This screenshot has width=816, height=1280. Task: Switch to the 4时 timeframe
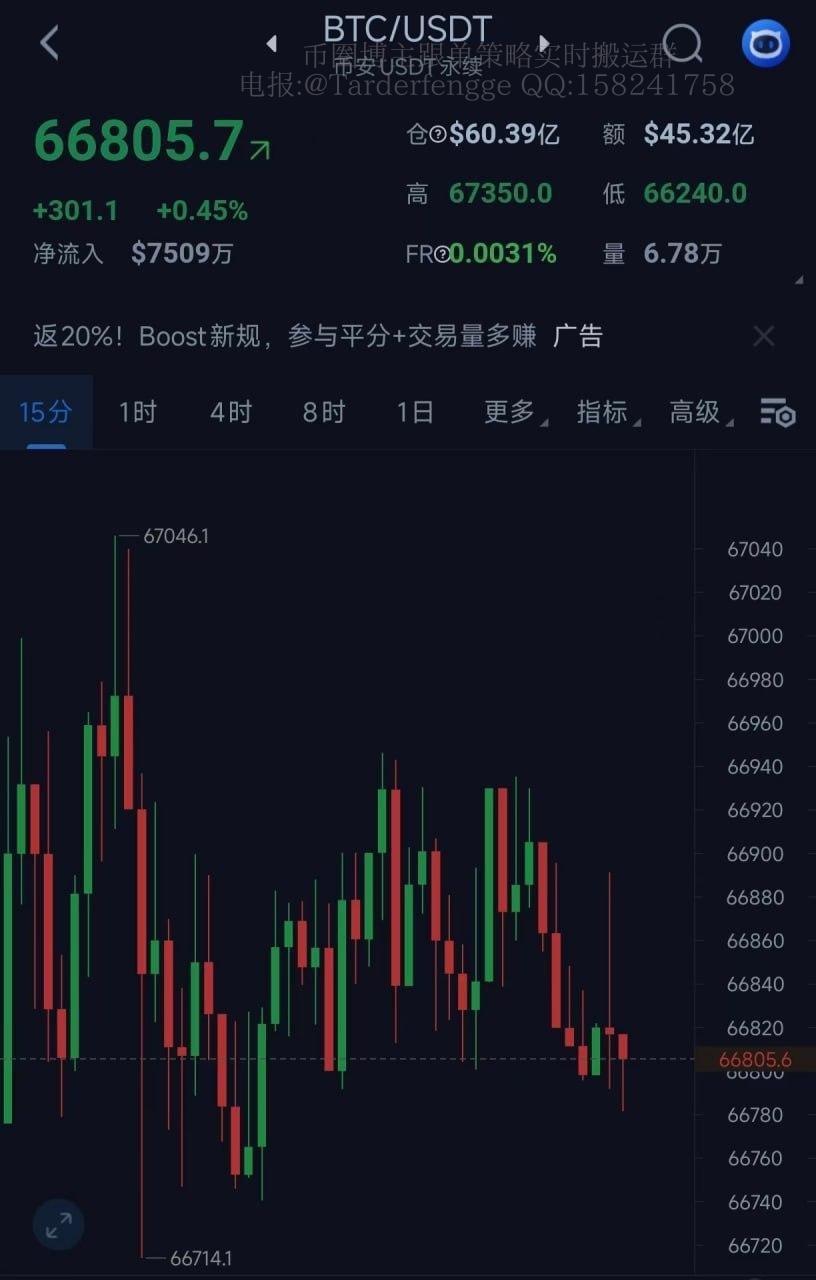coord(231,412)
